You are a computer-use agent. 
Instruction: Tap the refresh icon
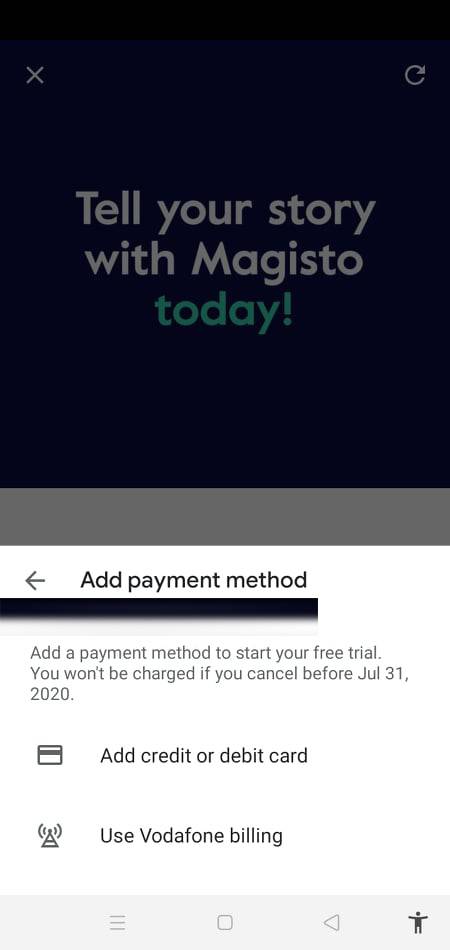(415, 75)
